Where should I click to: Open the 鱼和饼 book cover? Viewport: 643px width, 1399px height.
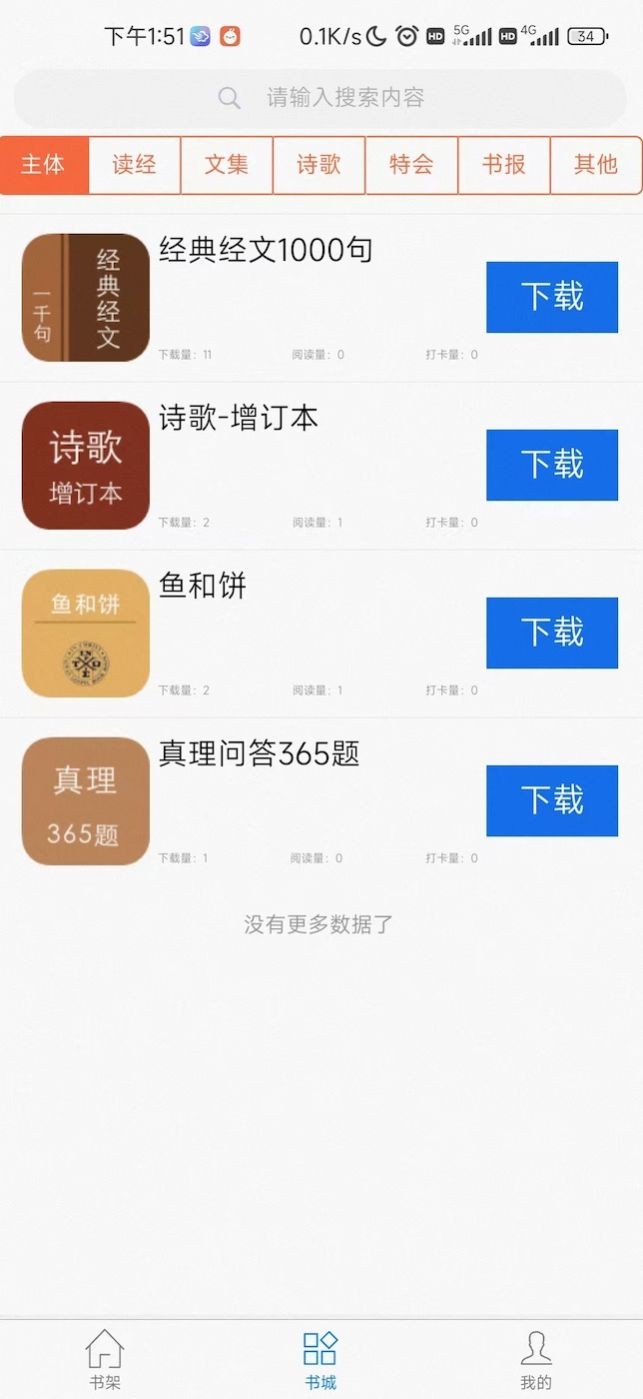tap(86, 633)
